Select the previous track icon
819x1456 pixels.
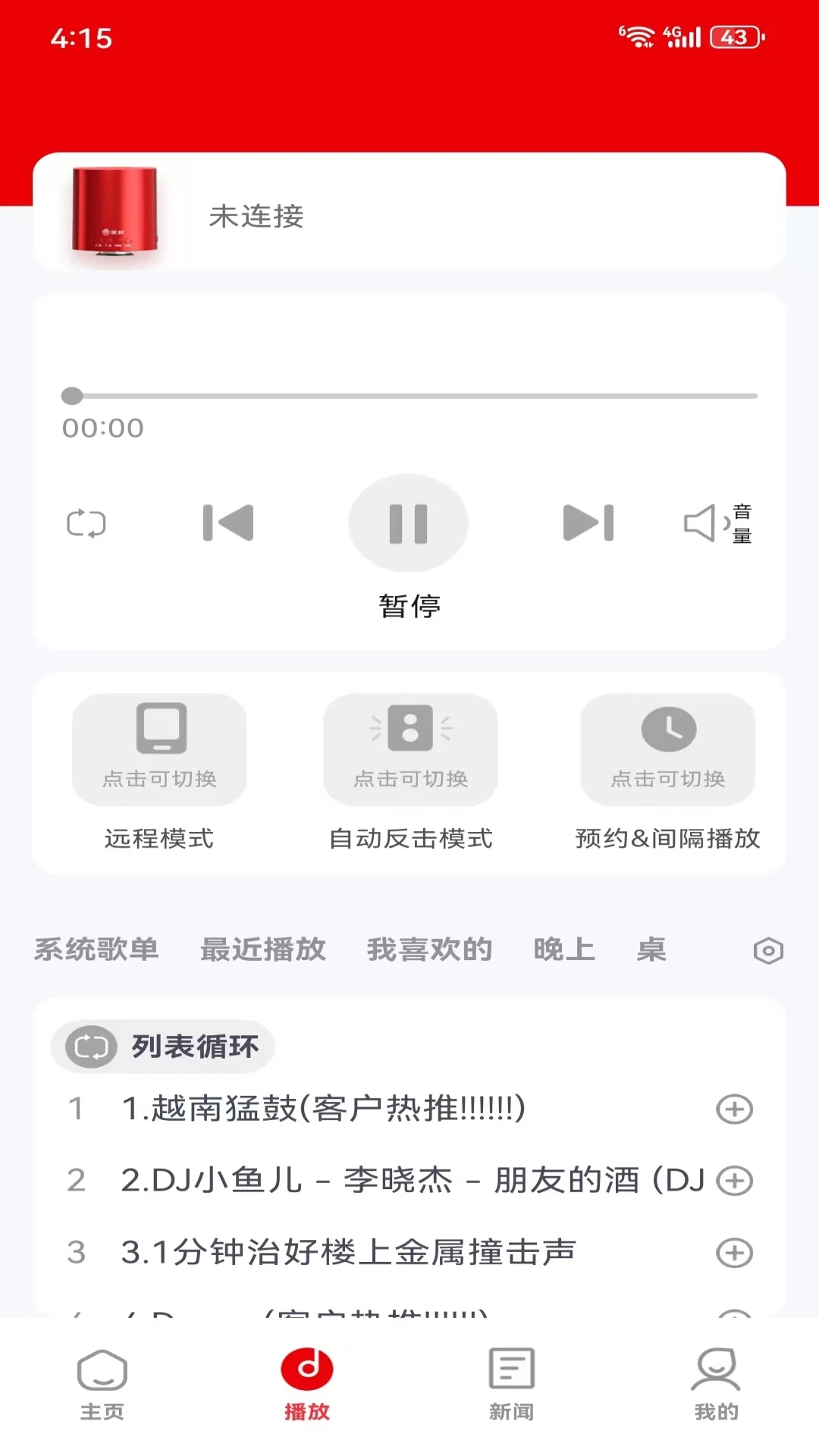click(227, 522)
